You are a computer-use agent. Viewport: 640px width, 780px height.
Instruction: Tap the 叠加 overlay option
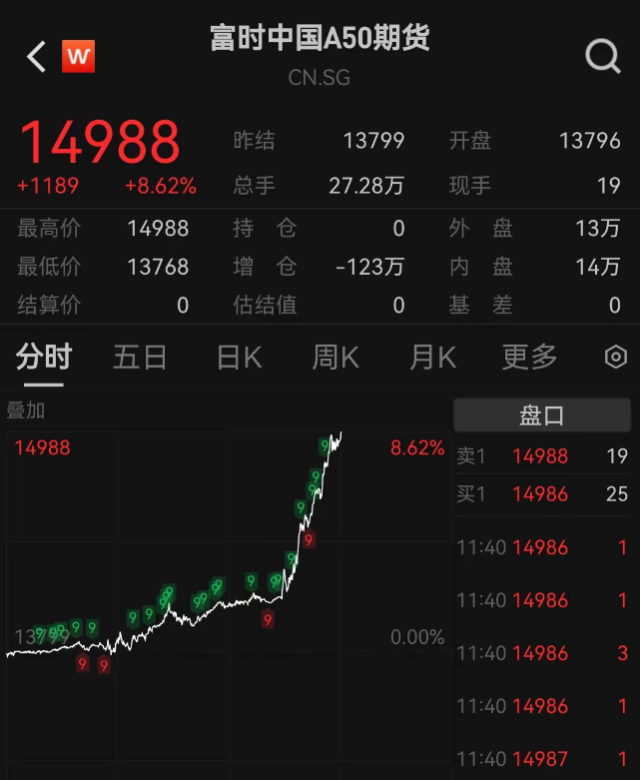(x=27, y=410)
